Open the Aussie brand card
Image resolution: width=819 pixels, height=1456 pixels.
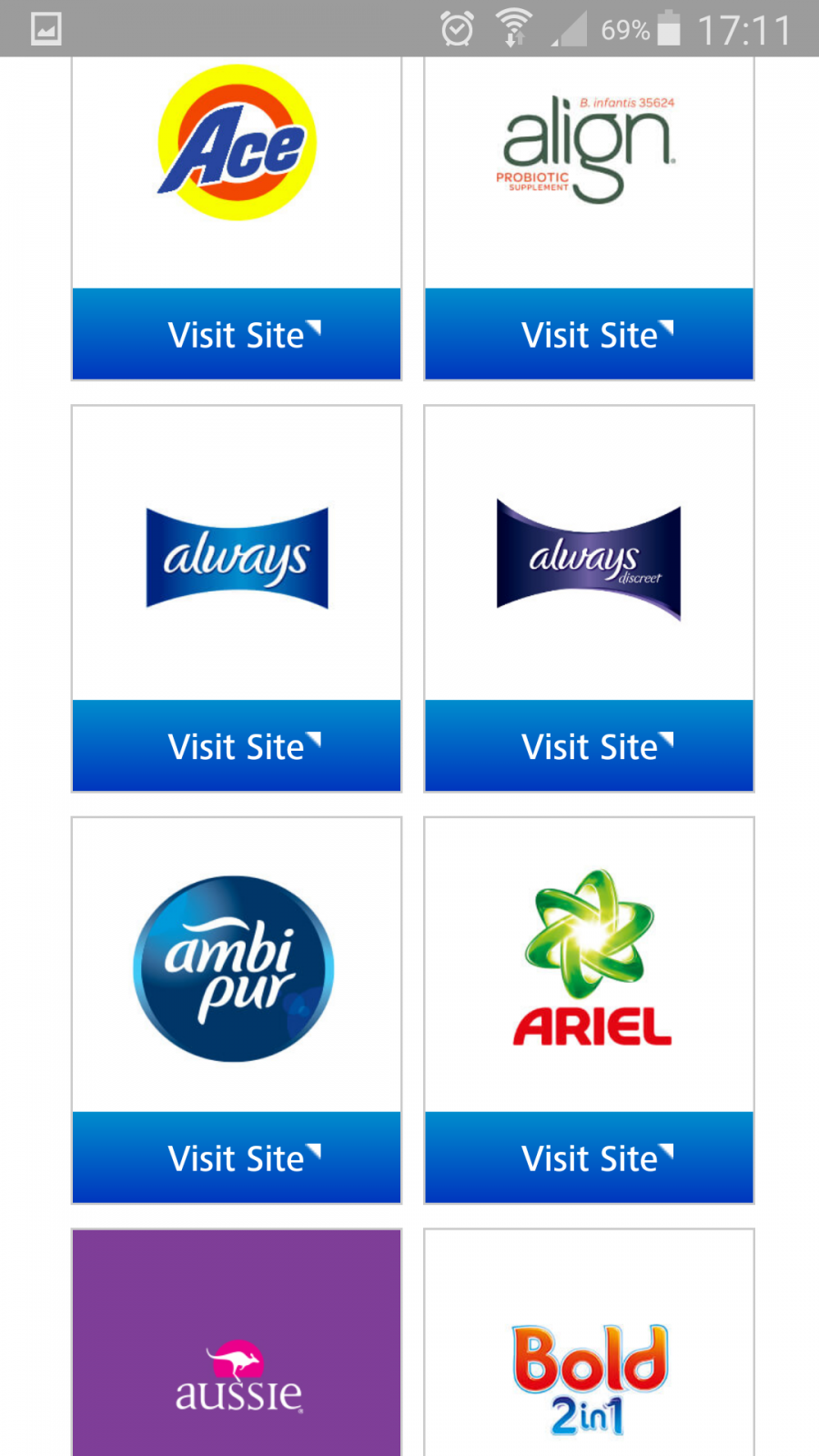[x=237, y=1343]
